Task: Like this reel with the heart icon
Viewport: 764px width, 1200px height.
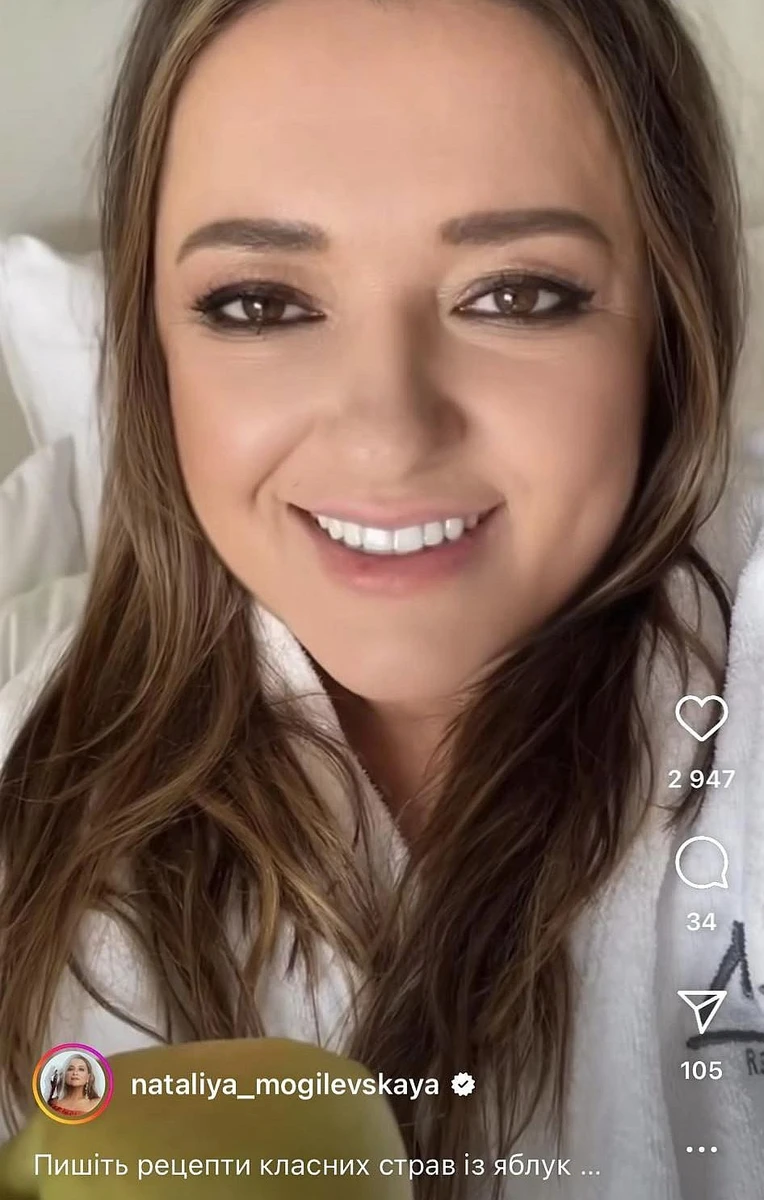Action: (701, 717)
